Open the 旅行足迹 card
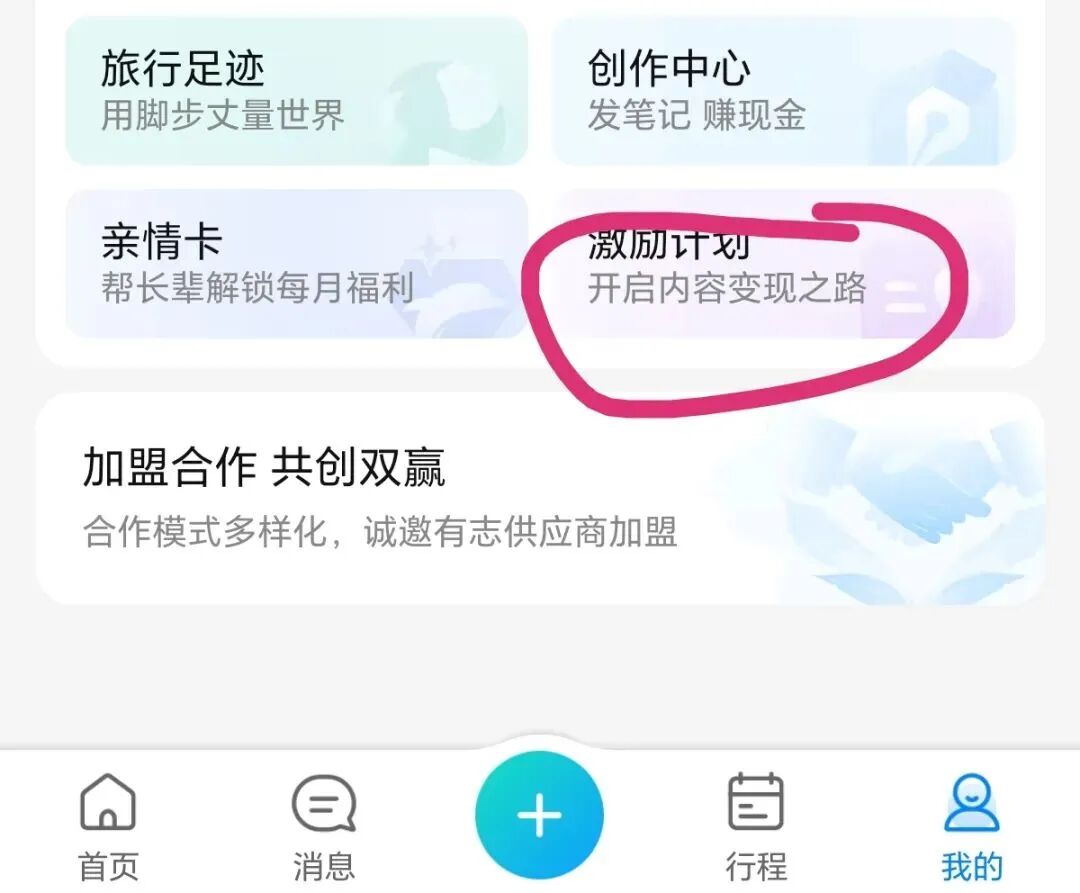The image size is (1080, 893). [x=296, y=91]
